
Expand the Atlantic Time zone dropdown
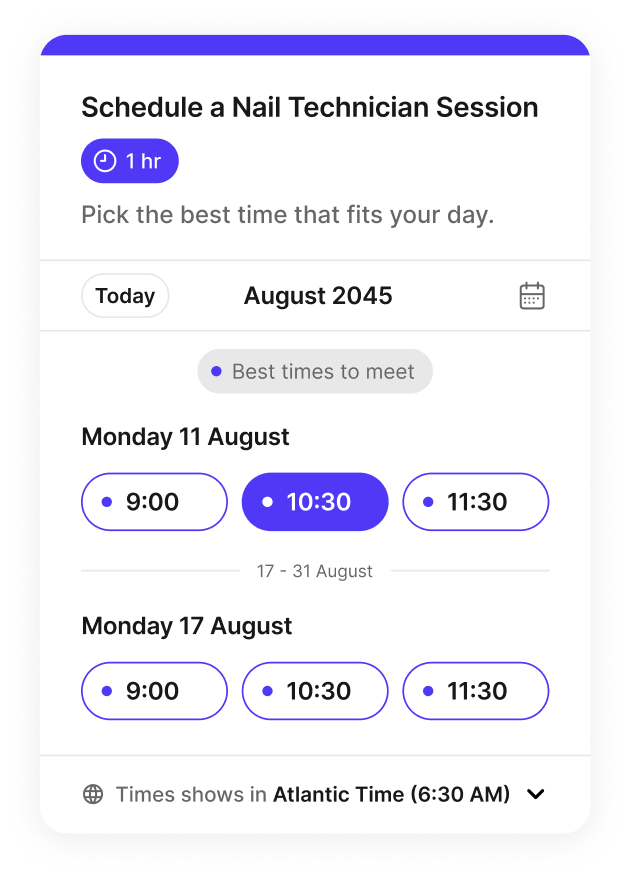pos(536,794)
